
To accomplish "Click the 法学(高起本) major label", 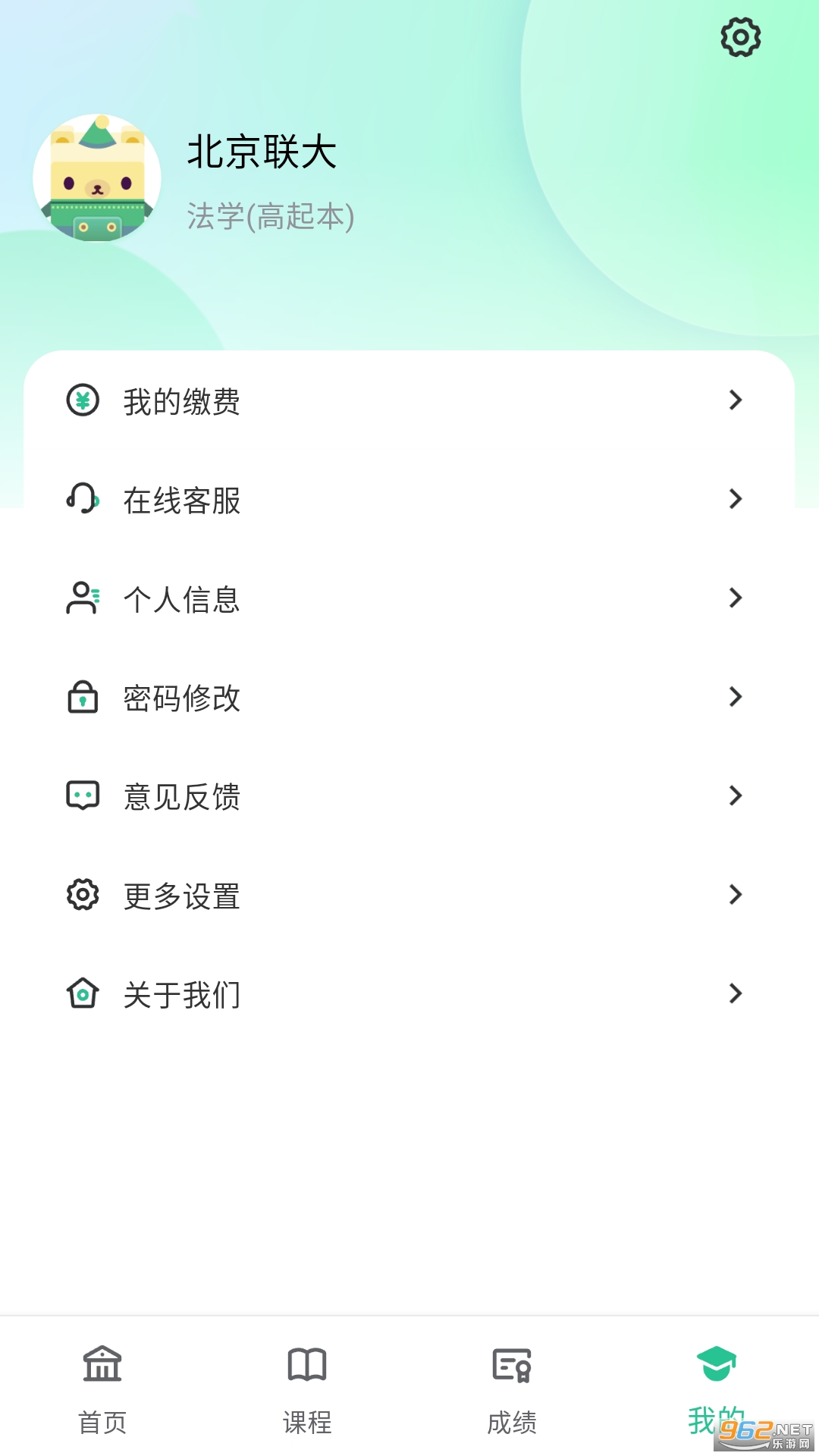I will pyautogui.click(x=271, y=218).
